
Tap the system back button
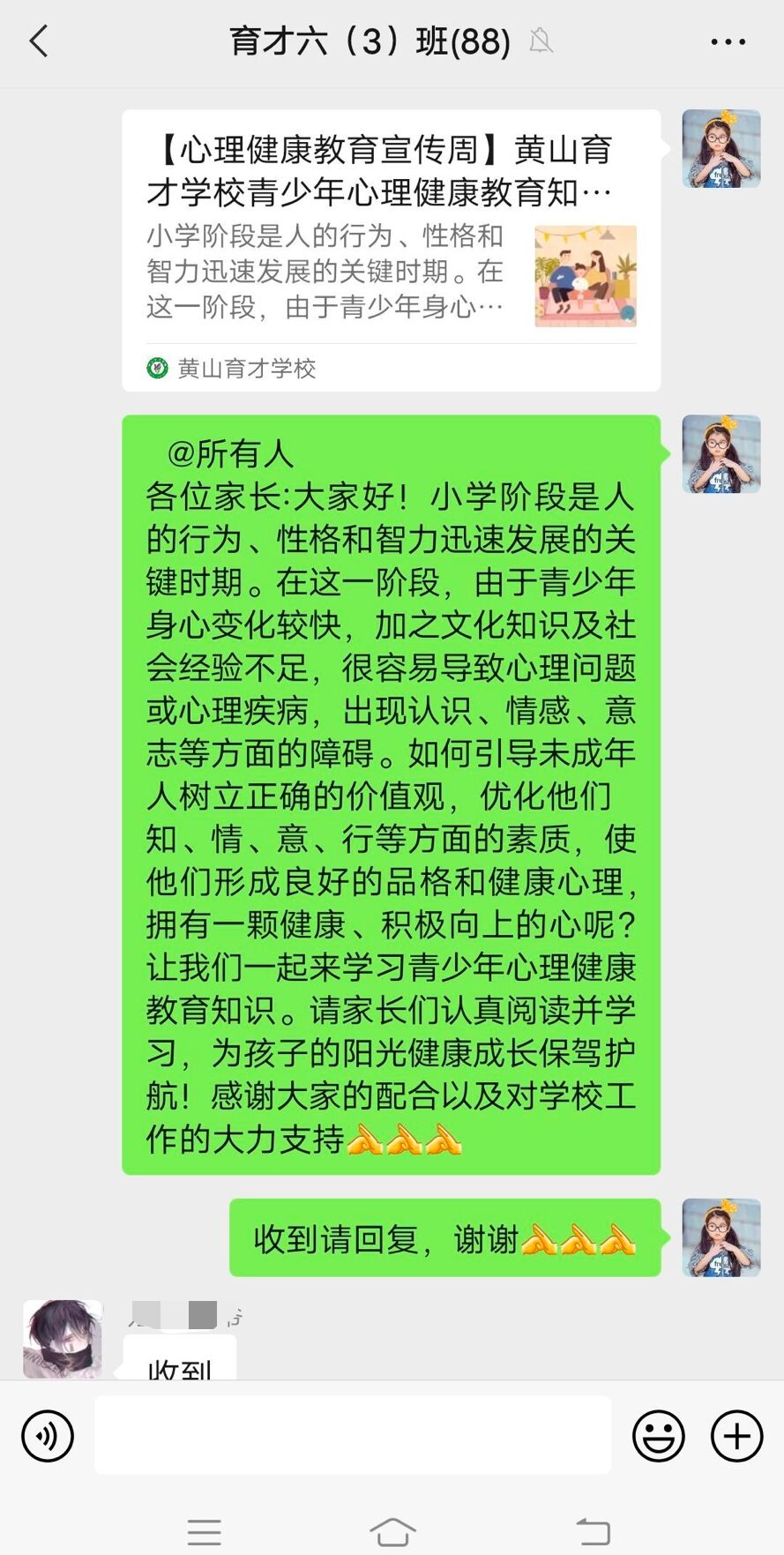pos(593,1531)
